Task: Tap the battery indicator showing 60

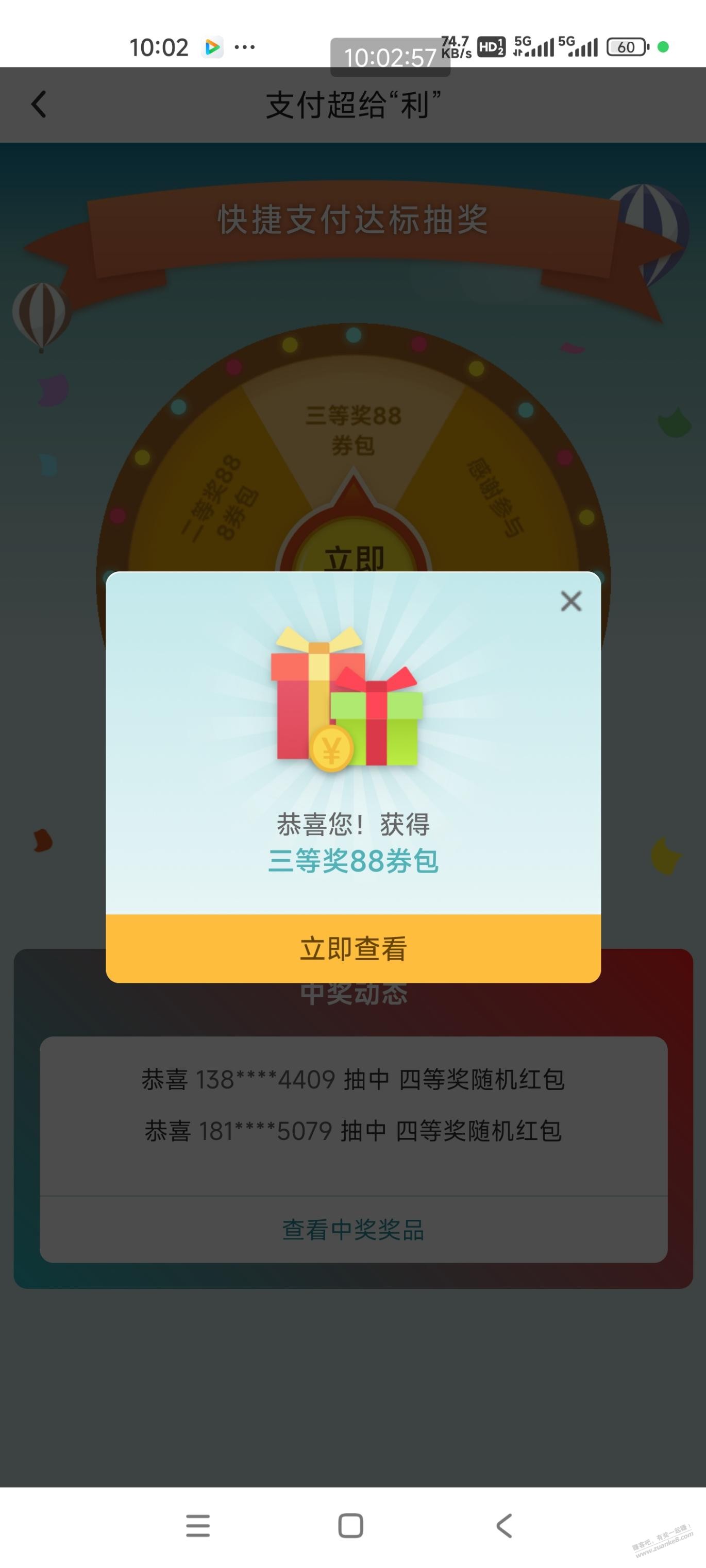Action: (x=628, y=47)
